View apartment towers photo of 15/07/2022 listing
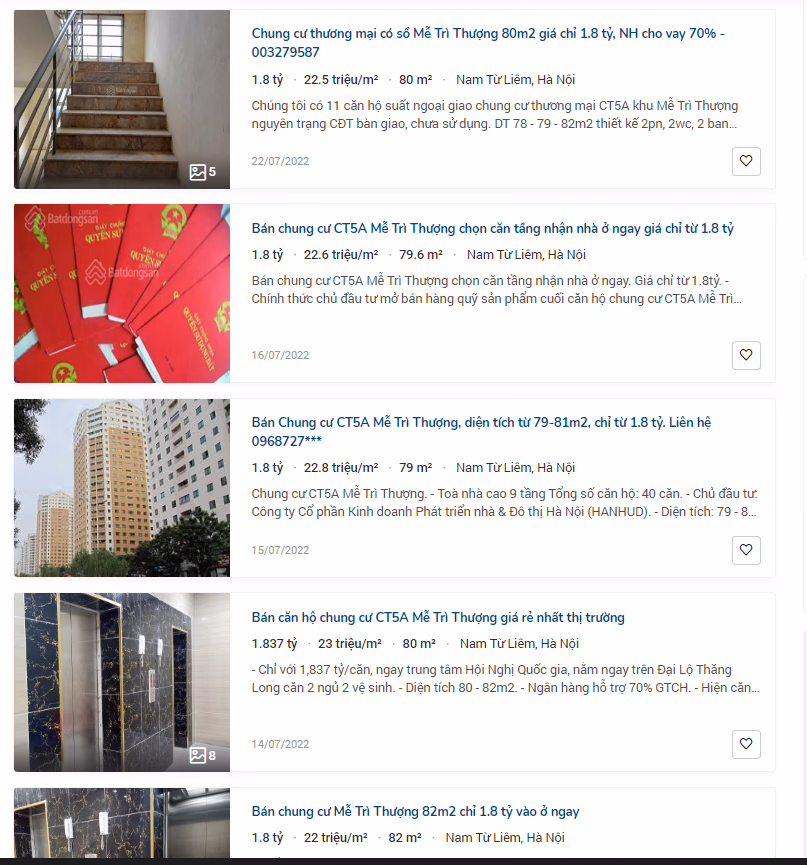Viewport: 807px width, 865px height. click(122, 488)
